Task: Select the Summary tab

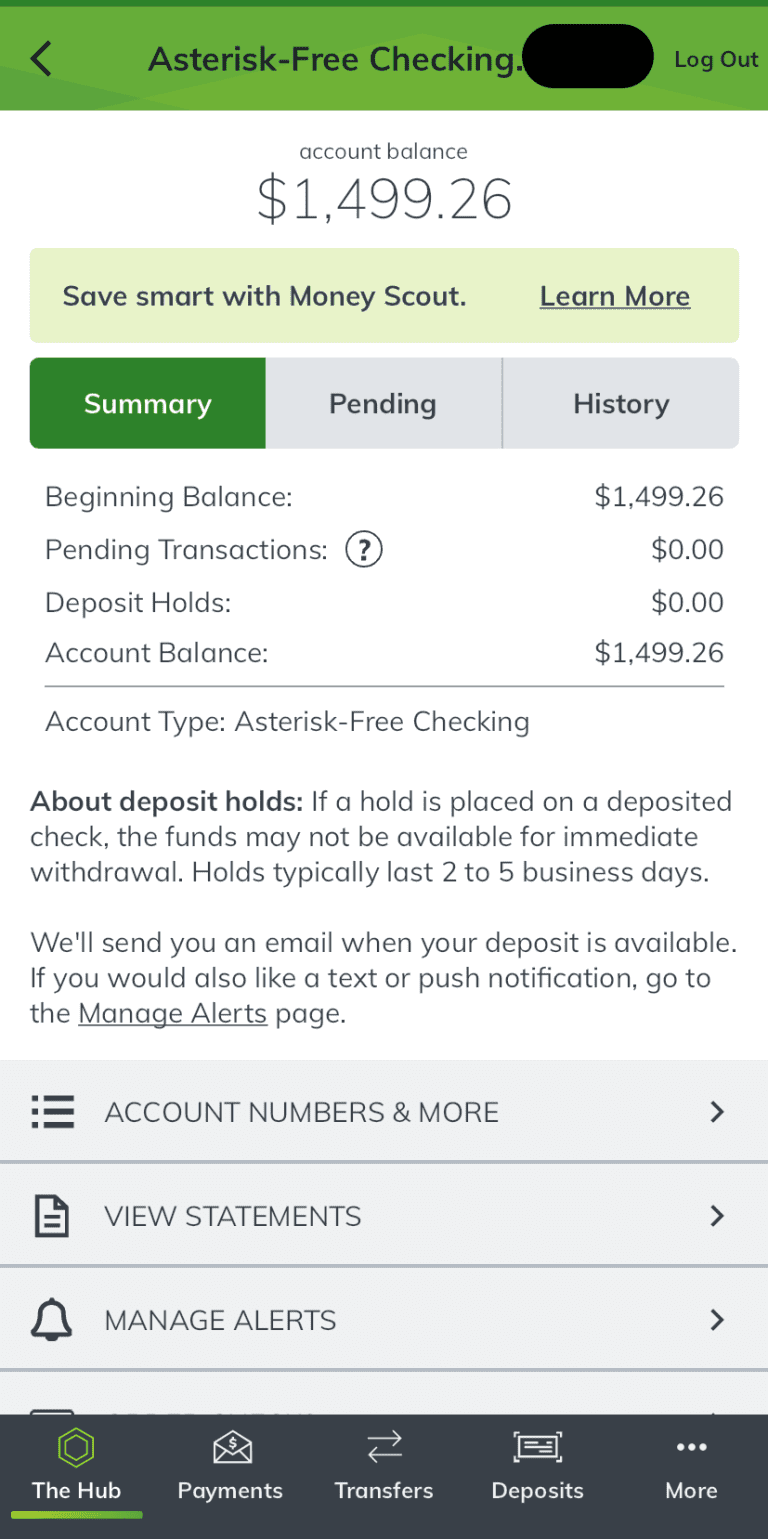Action: 147,403
